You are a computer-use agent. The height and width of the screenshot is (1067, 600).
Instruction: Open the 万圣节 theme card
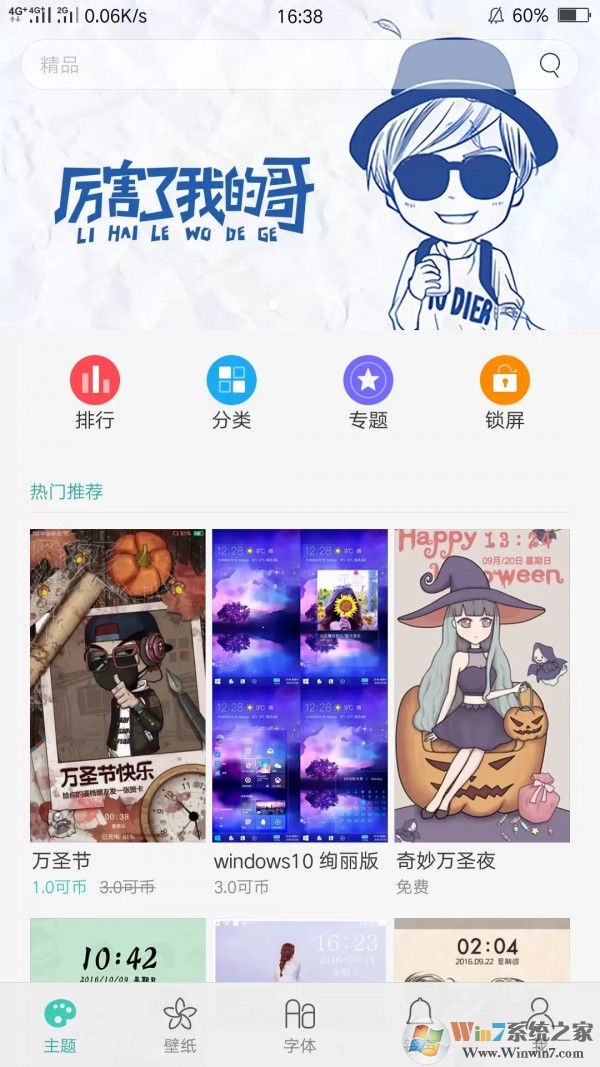118,685
